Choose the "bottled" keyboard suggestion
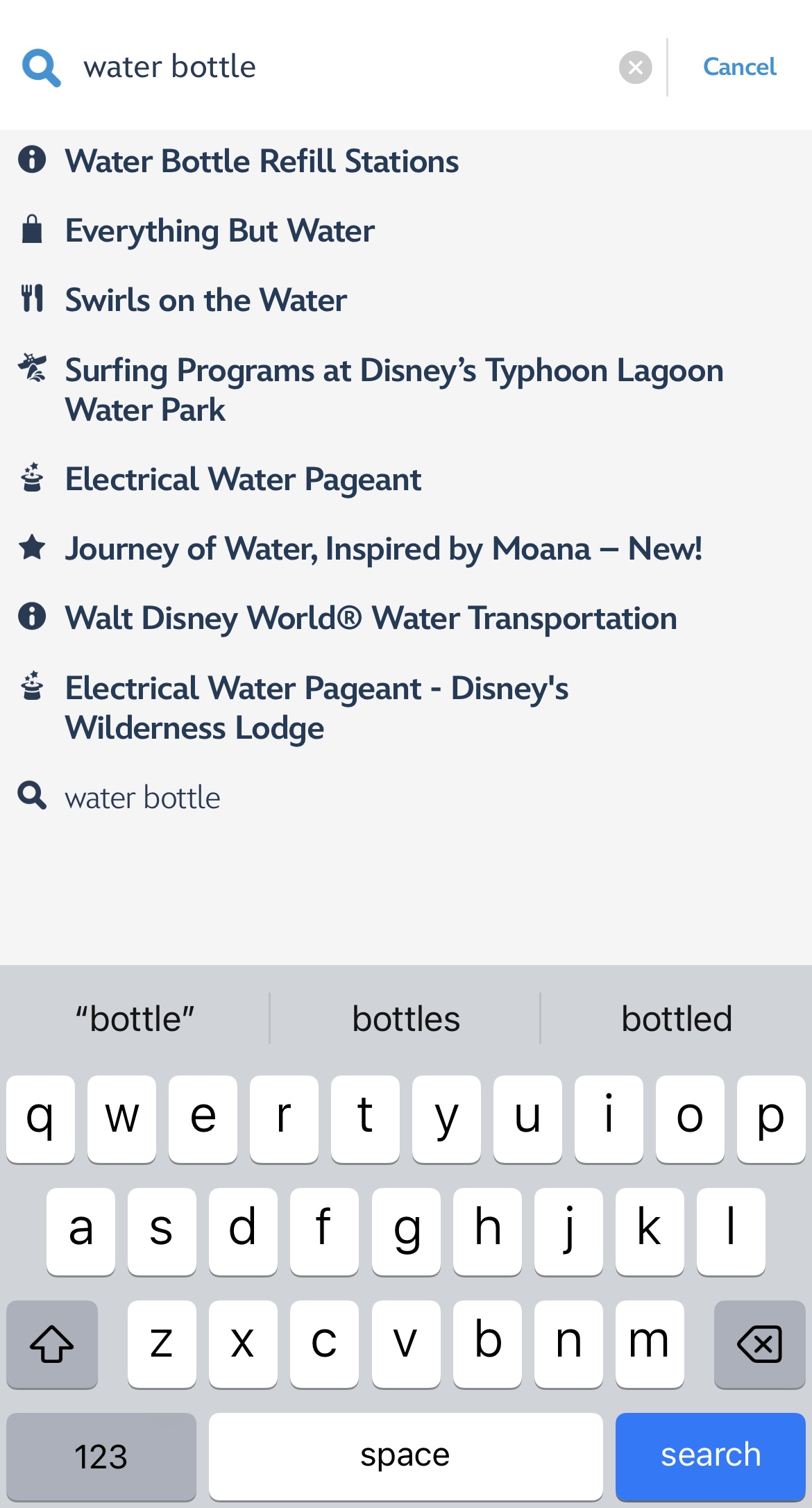 (677, 1019)
